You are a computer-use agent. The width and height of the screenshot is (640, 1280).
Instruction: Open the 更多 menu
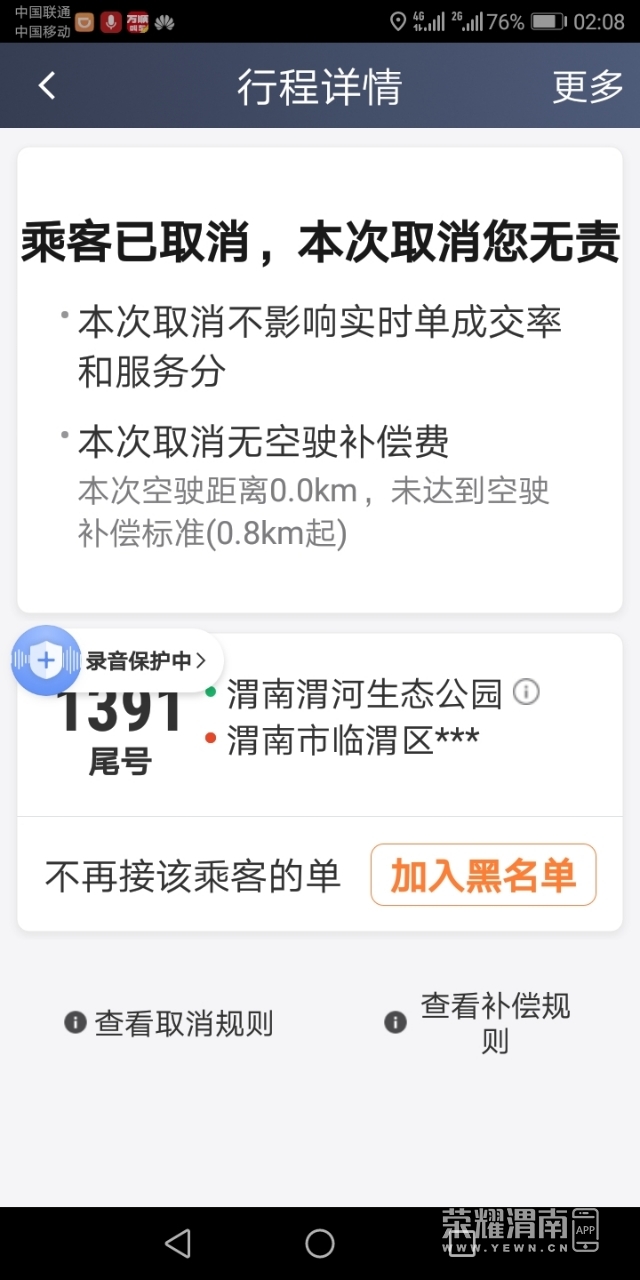click(x=587, y=87)
